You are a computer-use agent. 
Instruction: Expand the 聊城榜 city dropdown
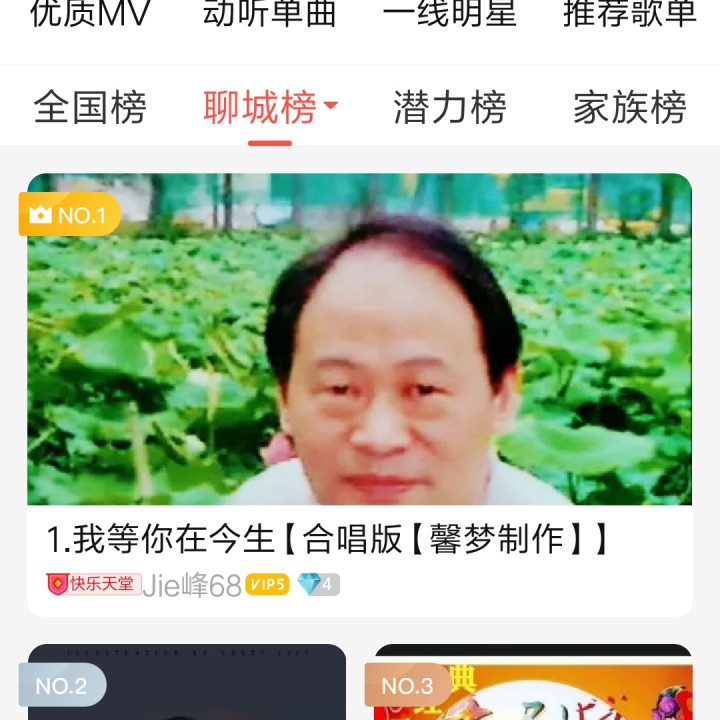coord(270,107)
